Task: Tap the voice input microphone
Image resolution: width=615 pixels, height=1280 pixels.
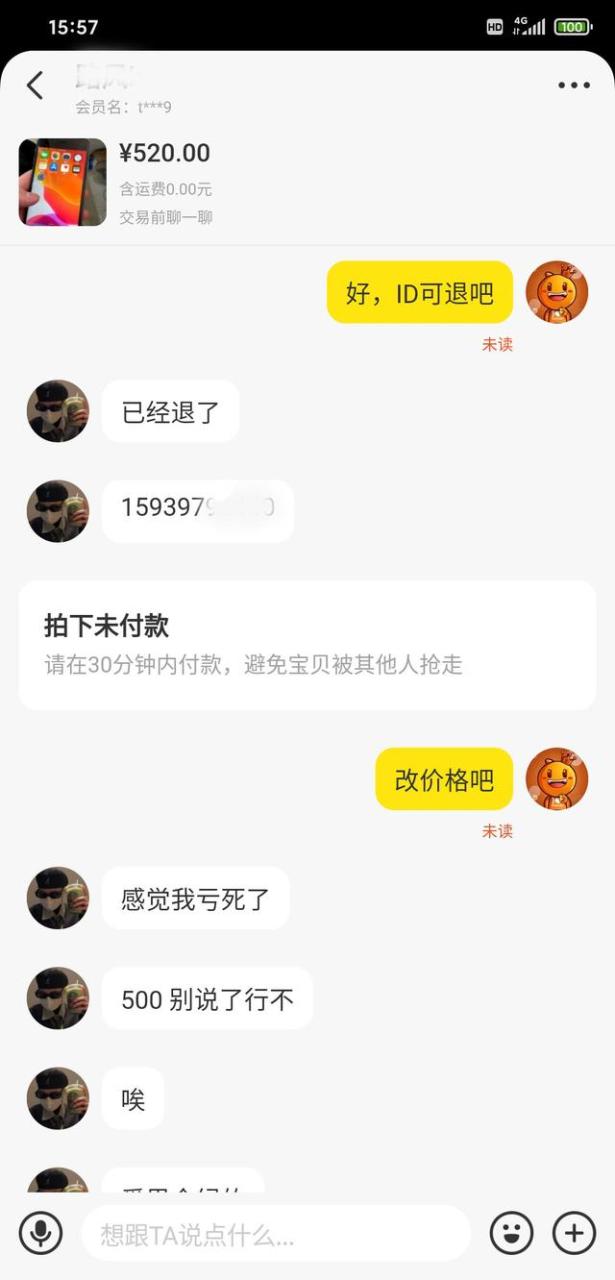Action: pyautogui.click(x=41, y=1233)
